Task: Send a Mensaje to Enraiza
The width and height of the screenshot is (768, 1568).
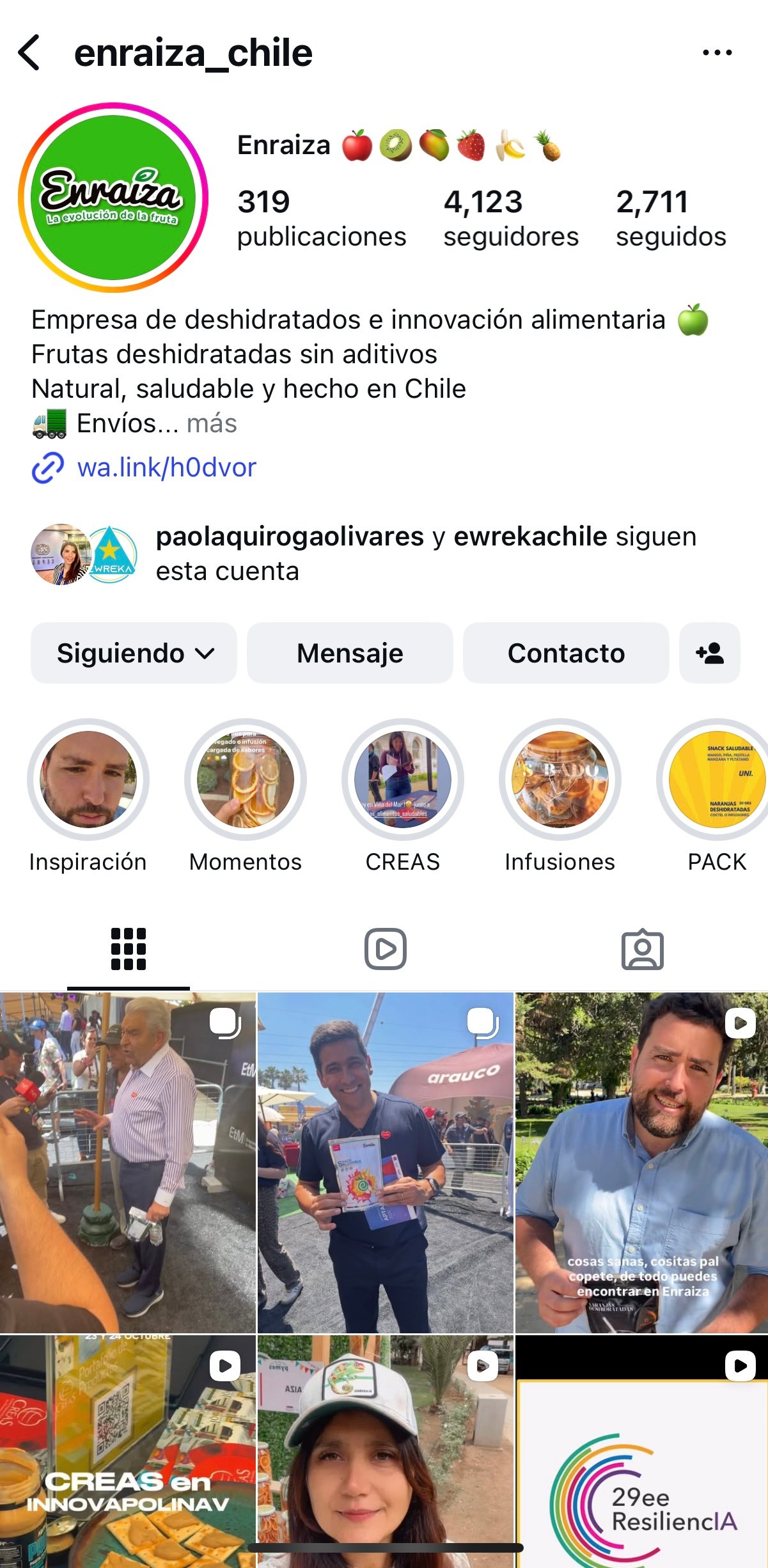Action: [x=350, y=653]
